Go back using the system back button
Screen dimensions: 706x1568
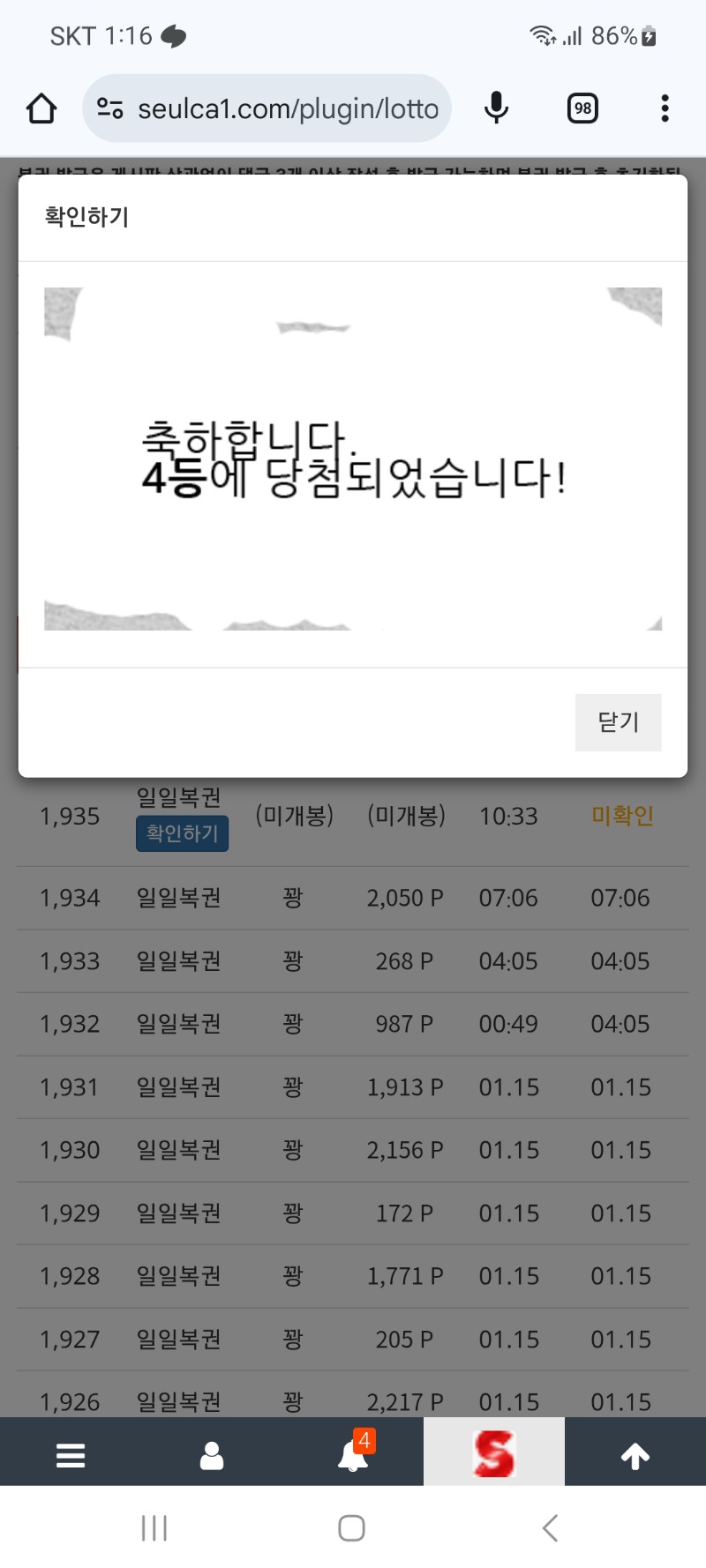[550, 1527]
